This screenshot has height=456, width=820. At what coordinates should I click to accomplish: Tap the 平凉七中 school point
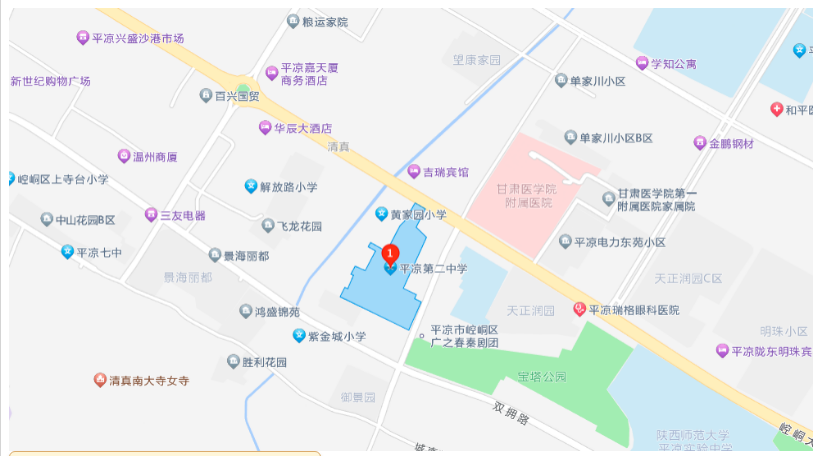click(67, 252)
